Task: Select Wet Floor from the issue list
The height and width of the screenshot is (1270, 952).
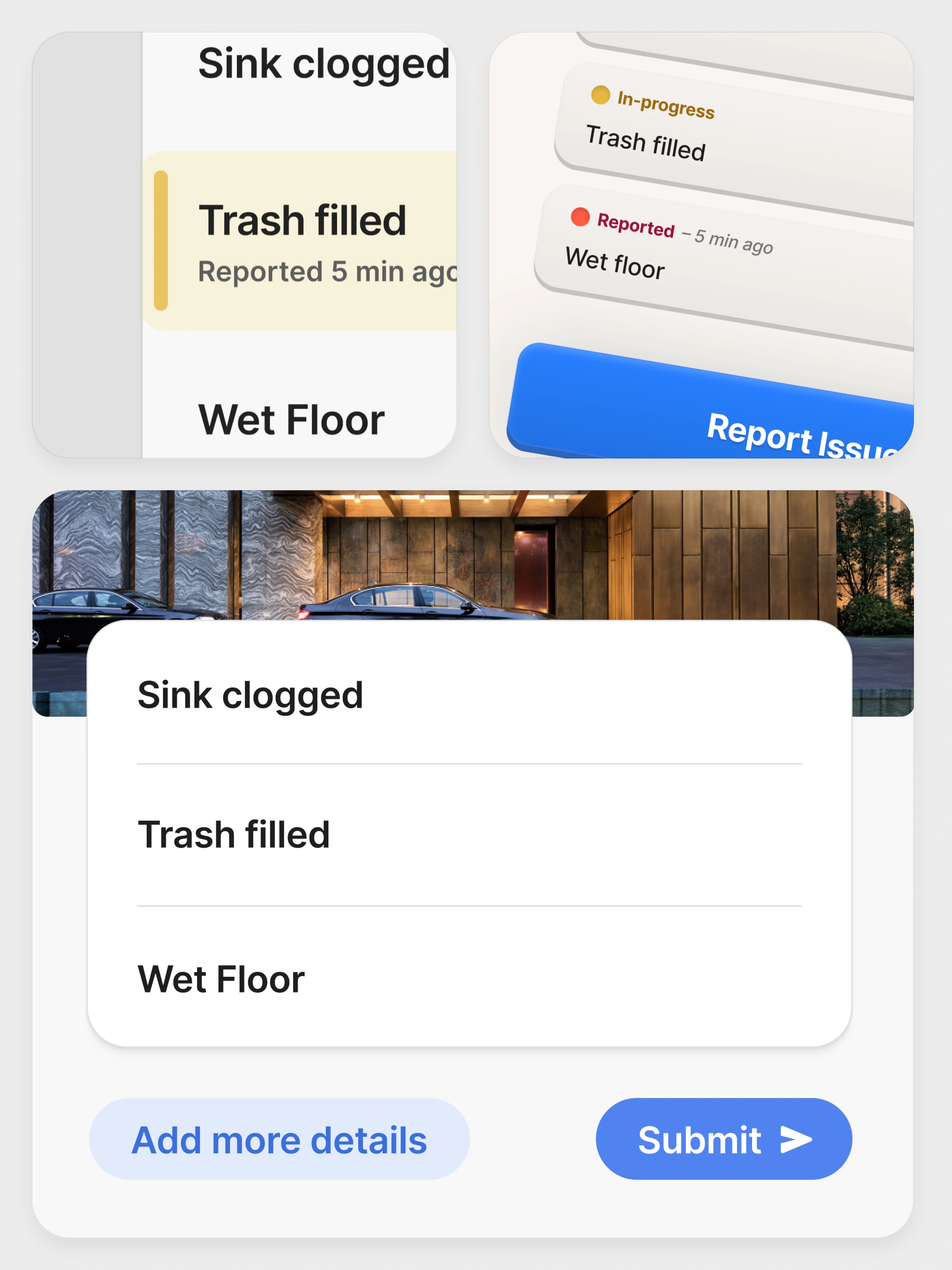Action: pyautogui.click(x=221, y=979)
